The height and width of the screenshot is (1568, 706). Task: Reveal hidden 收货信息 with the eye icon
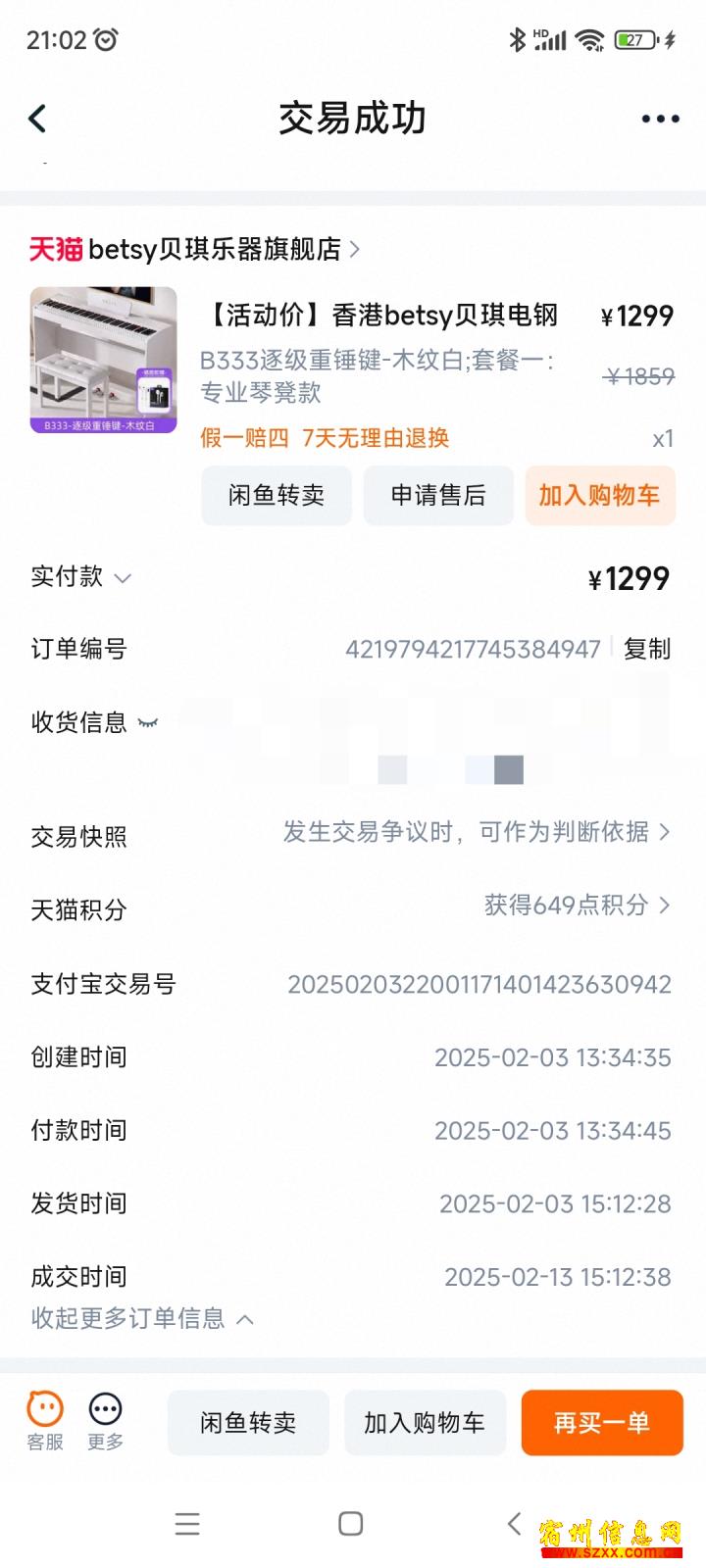tap(148, 723)
